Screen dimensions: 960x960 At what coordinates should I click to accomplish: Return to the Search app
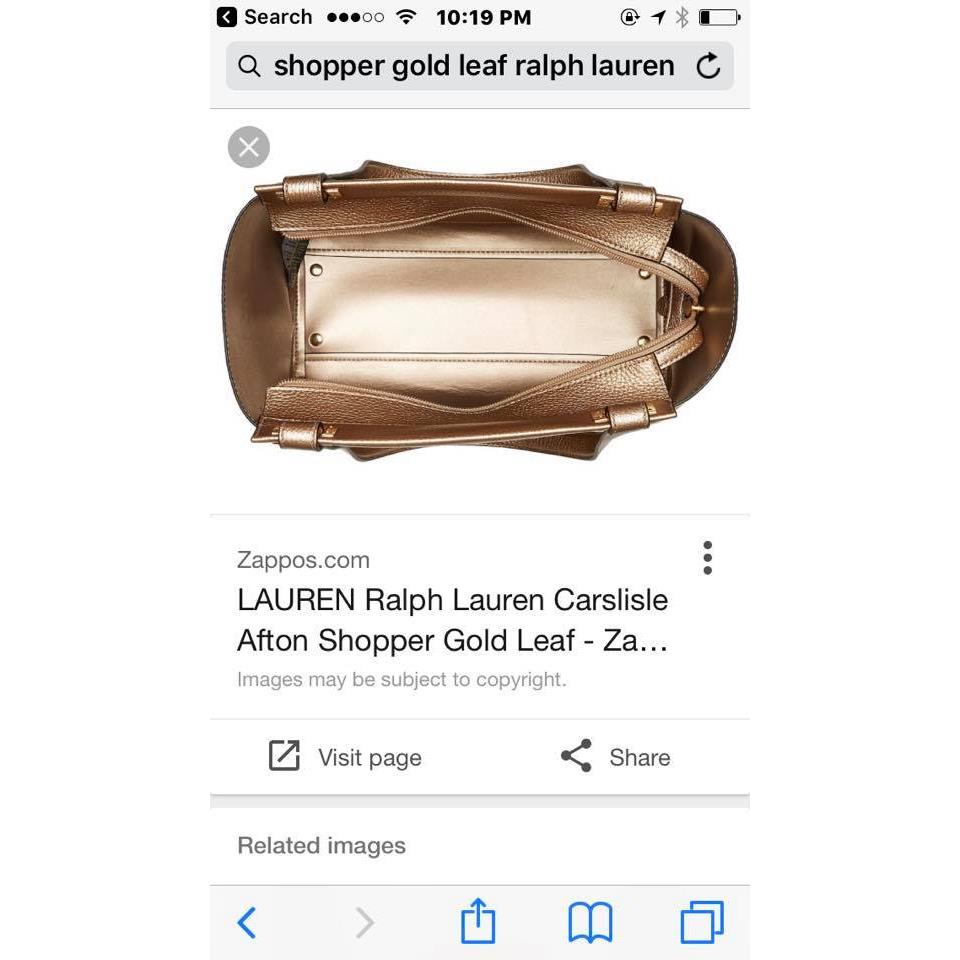265,17
